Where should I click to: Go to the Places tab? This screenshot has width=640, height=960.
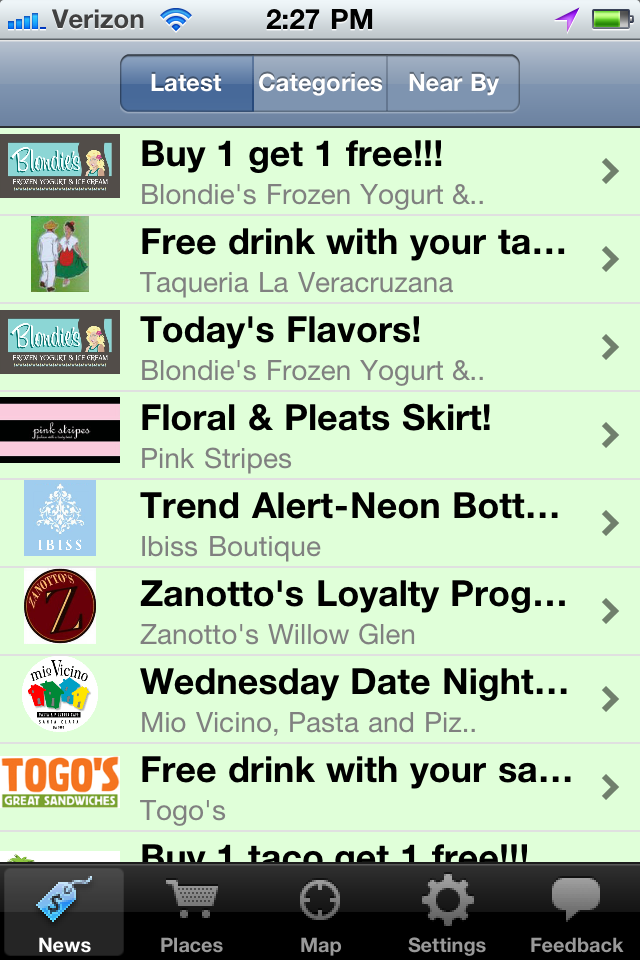tap(192, 912)
